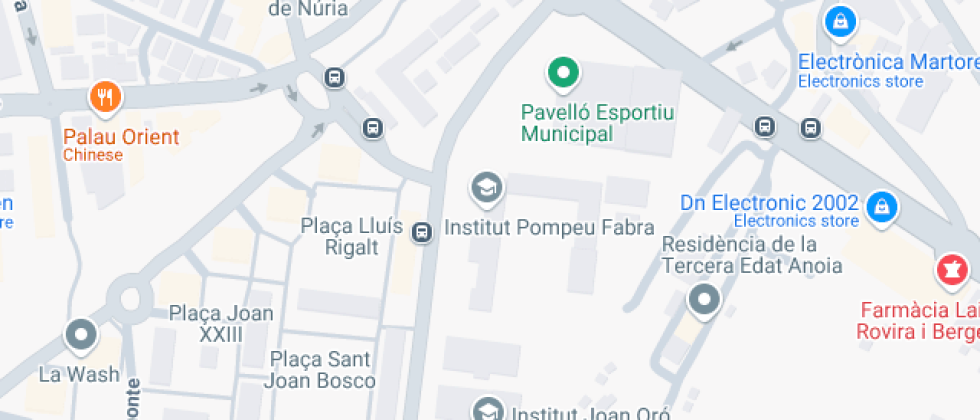Tap the bus stop by Plaça Lluís Rigalt

point(422,232)
